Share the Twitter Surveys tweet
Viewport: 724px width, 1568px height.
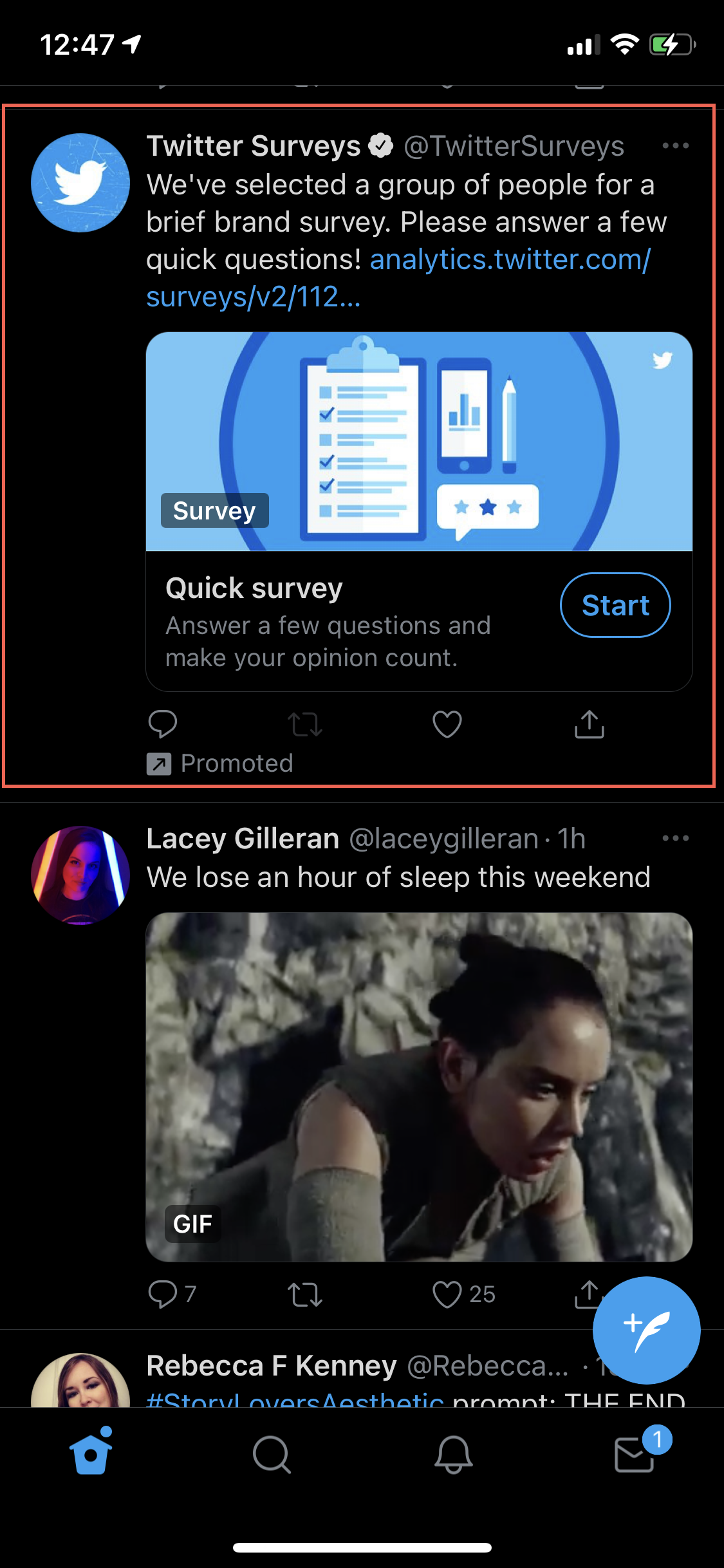click(589, 724)
